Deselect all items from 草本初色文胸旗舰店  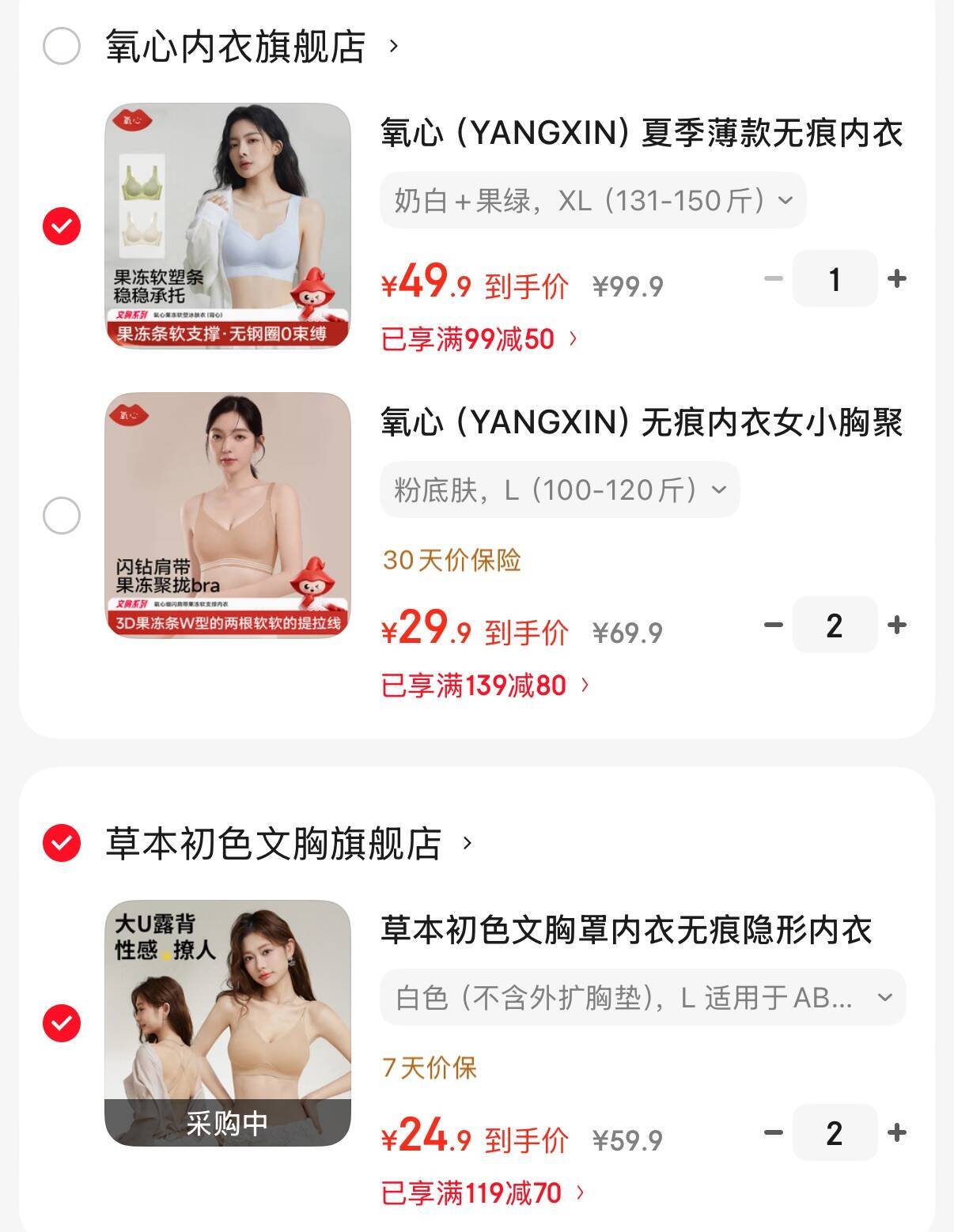click(62, 842)
